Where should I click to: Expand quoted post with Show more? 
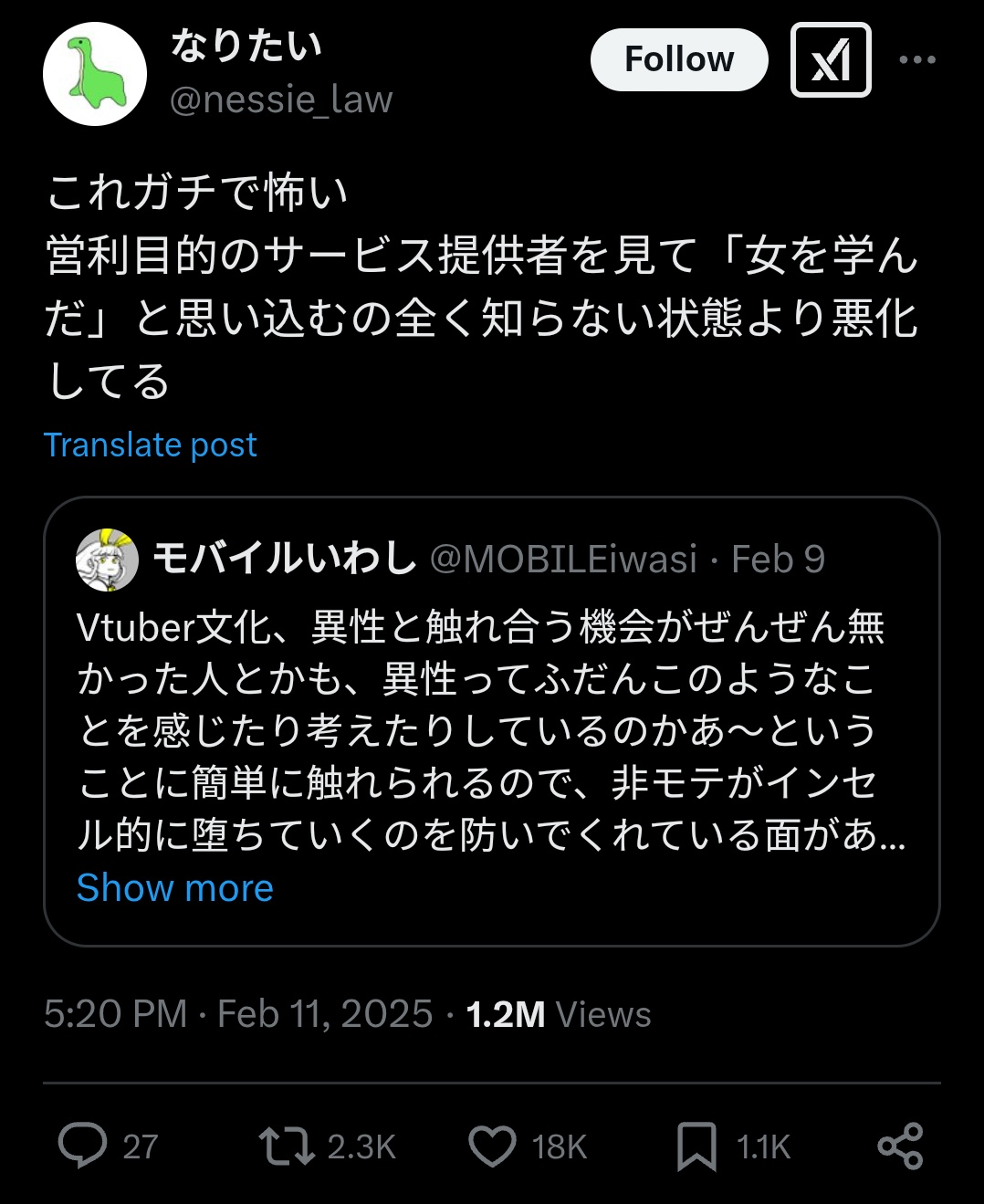(x=175, y=887)
